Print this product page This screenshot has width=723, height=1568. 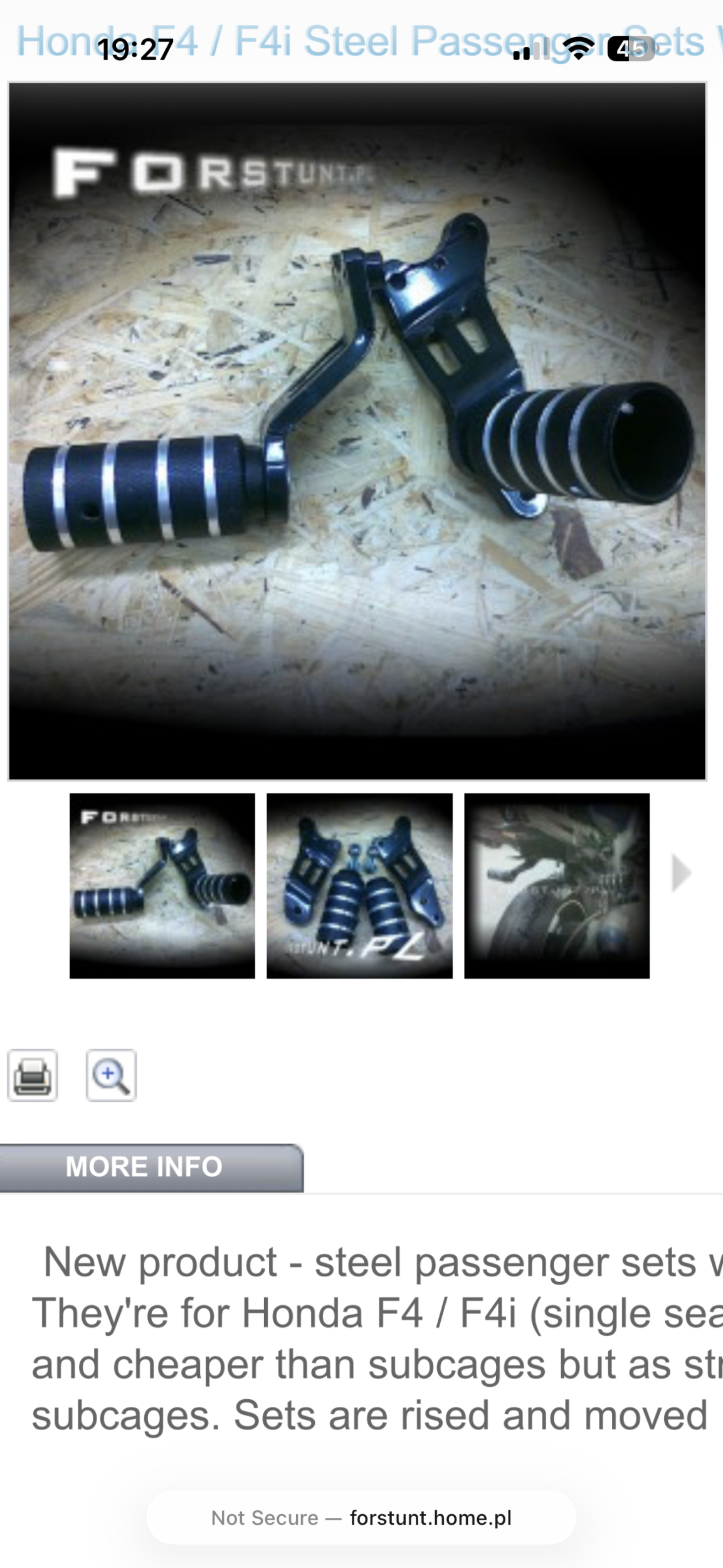[x=33, y=1075]
